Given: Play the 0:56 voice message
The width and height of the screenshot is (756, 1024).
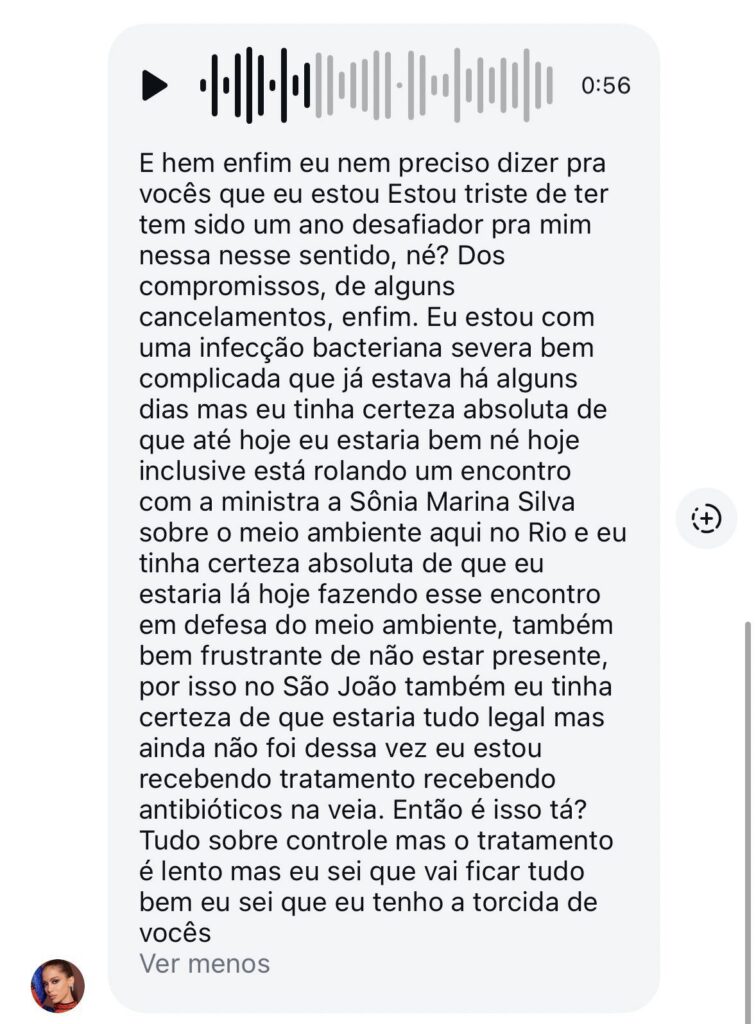Looking at the screenshot, I should (x=154, y=86).
